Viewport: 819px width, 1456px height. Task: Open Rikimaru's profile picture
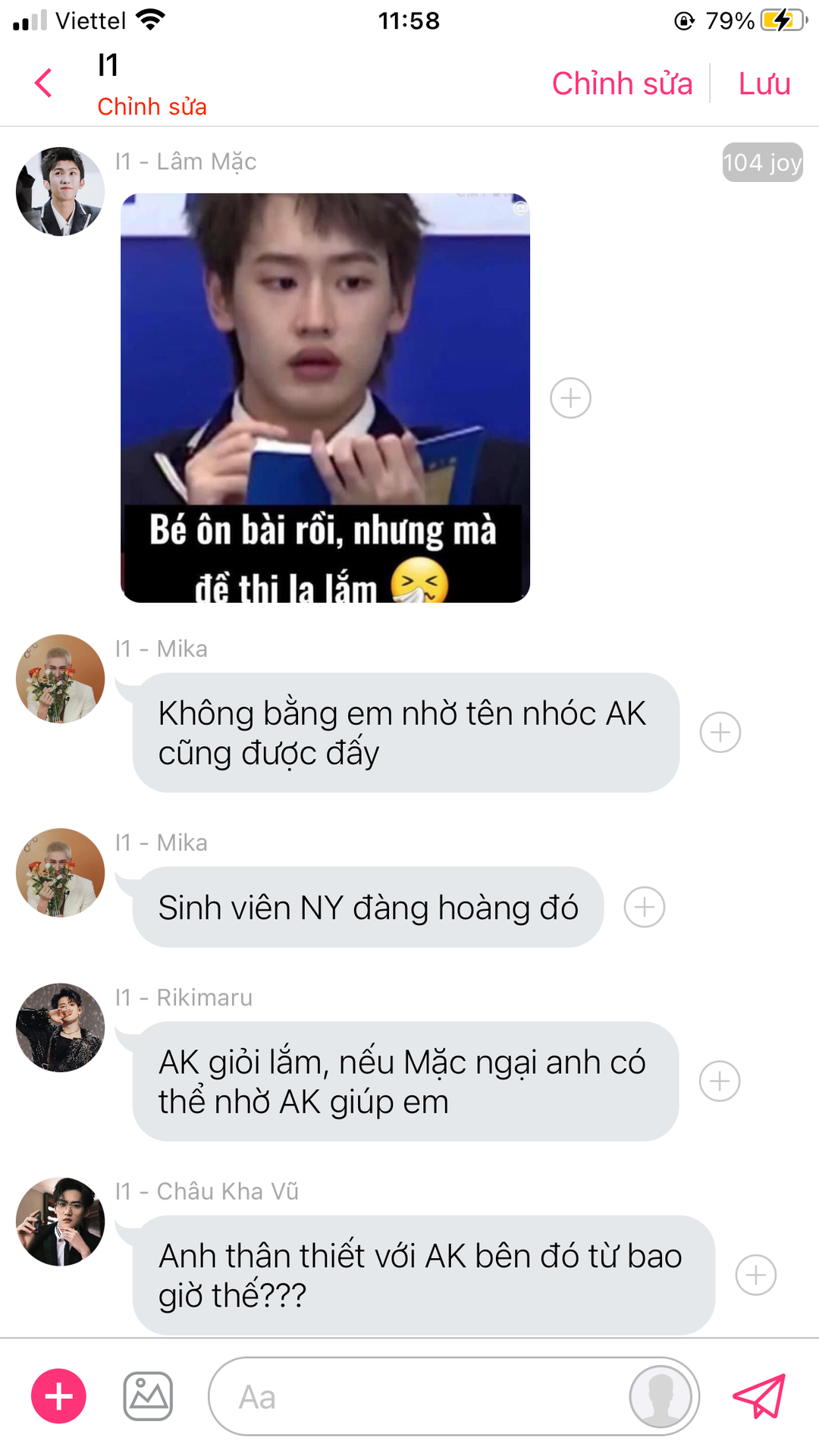[x=61, y=1028]
